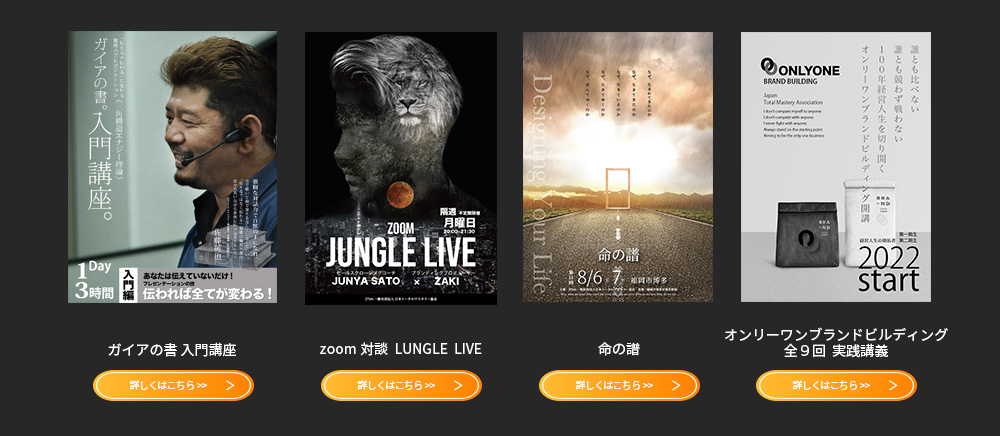Open details for ガイアの書 入門講座
Viewport: 1000px width, 436px height.
pyautogui.click(x=173, y=385)
